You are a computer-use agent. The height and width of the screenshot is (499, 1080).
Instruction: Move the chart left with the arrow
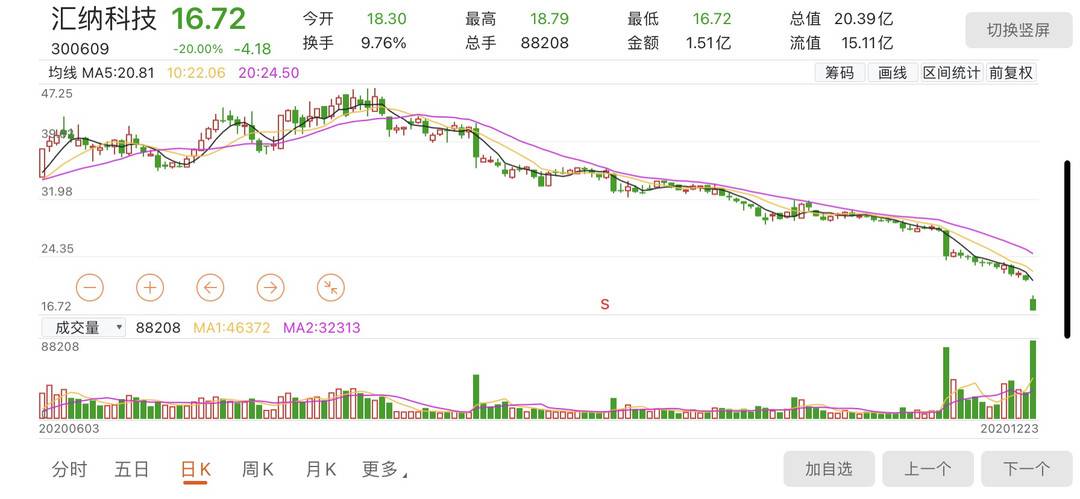coord(210,288)
